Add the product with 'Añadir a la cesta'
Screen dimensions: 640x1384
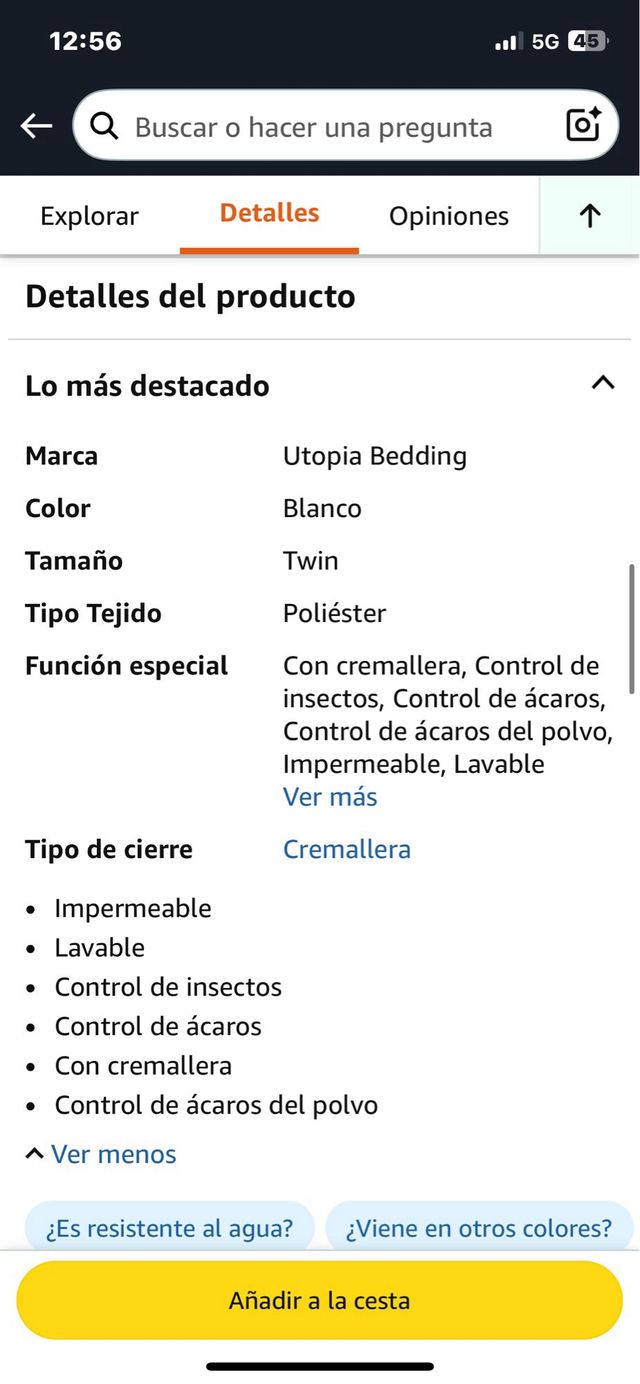(319, 1300)
